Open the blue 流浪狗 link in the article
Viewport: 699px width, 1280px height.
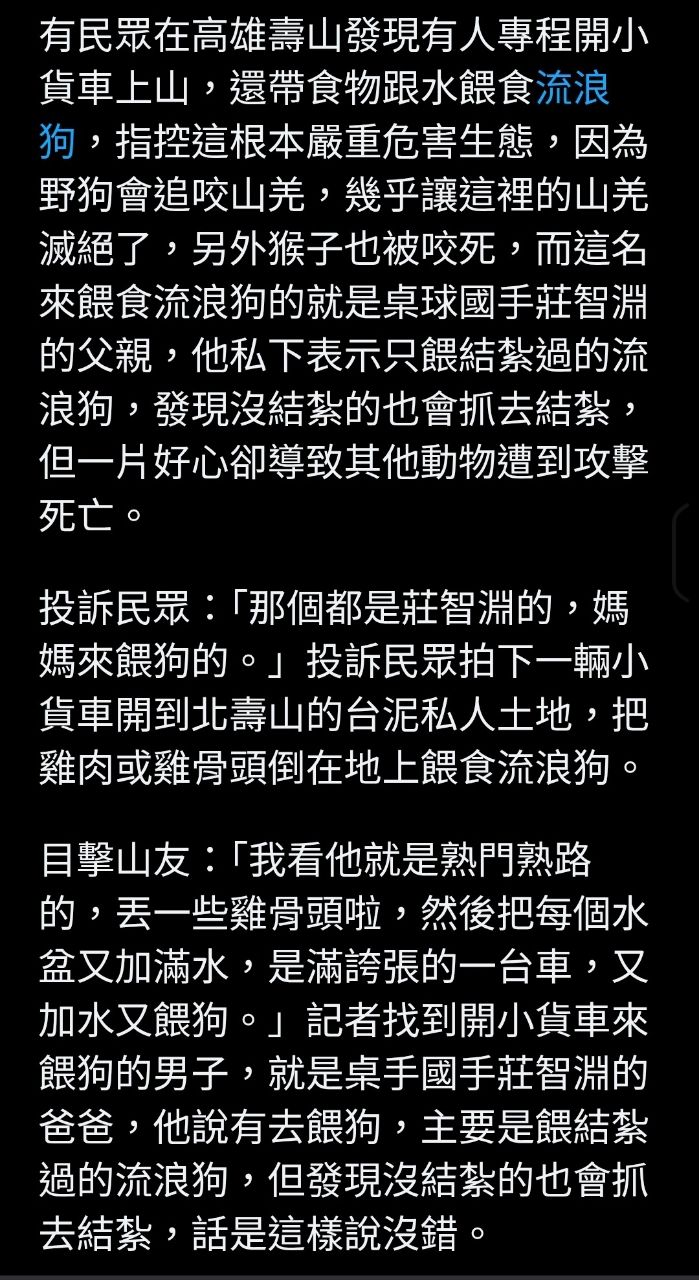[573, 91]
